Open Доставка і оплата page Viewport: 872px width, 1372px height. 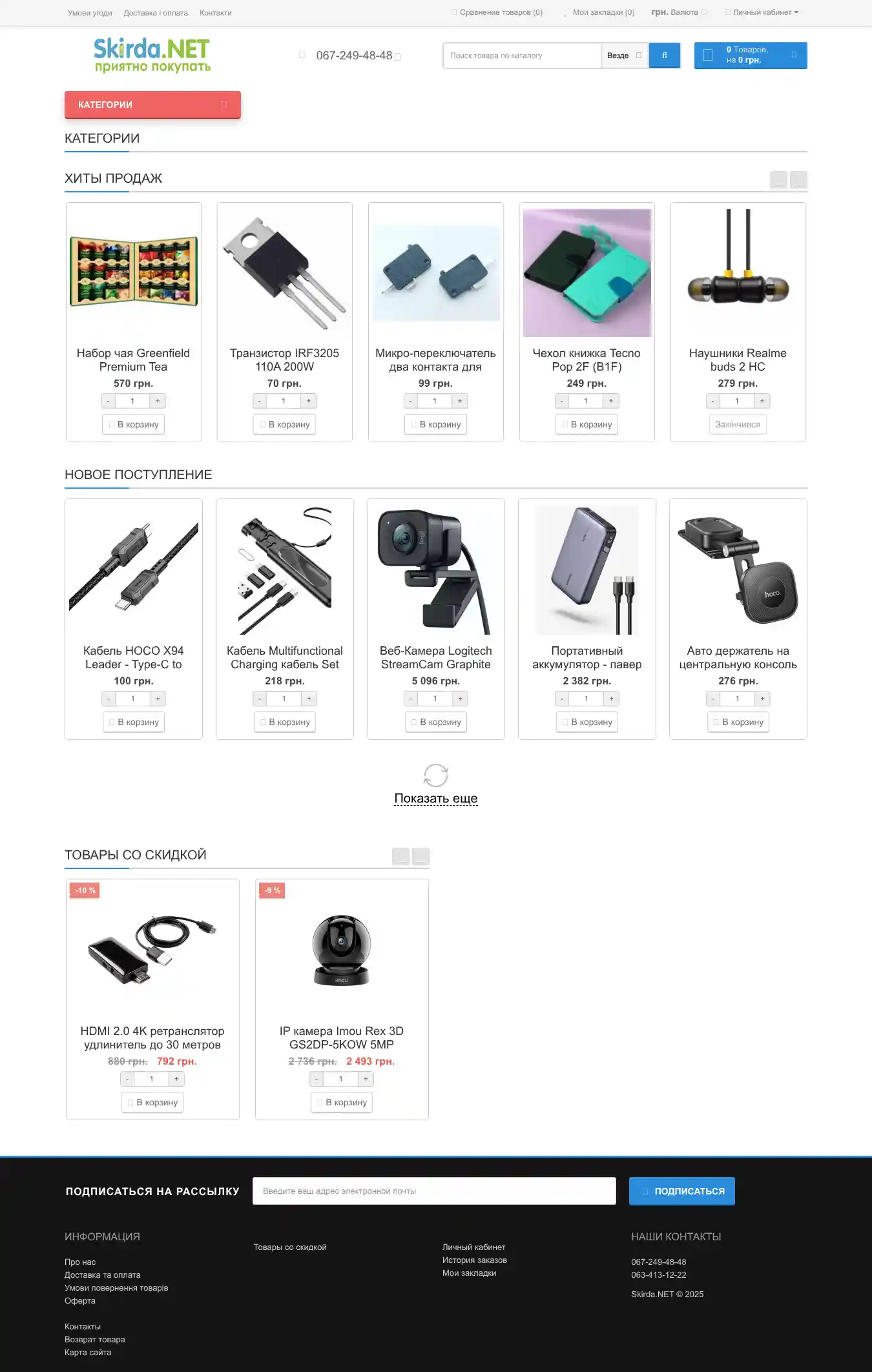(x=156, y=13)
